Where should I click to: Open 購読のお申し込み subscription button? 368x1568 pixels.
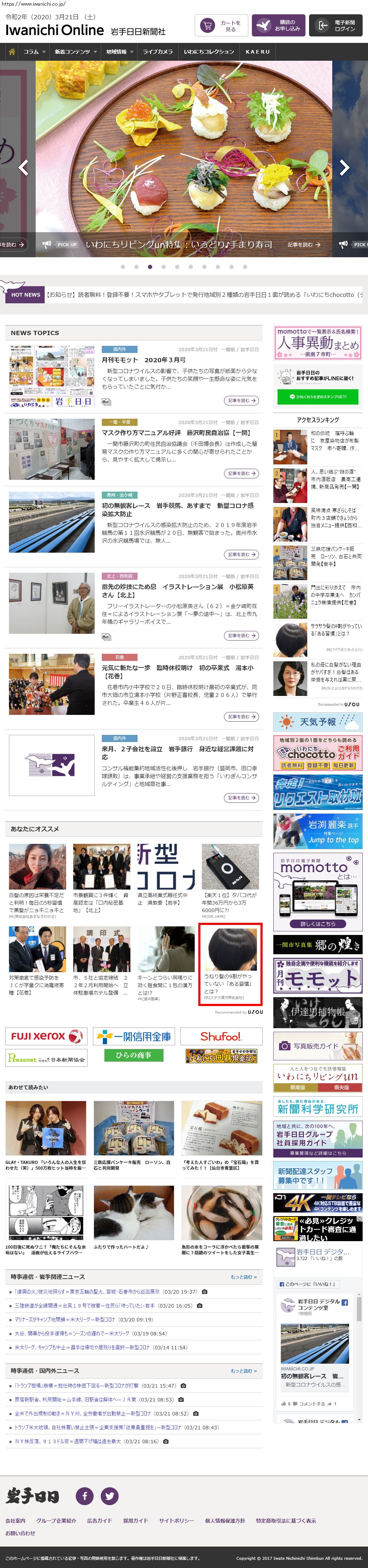(279, 26)
